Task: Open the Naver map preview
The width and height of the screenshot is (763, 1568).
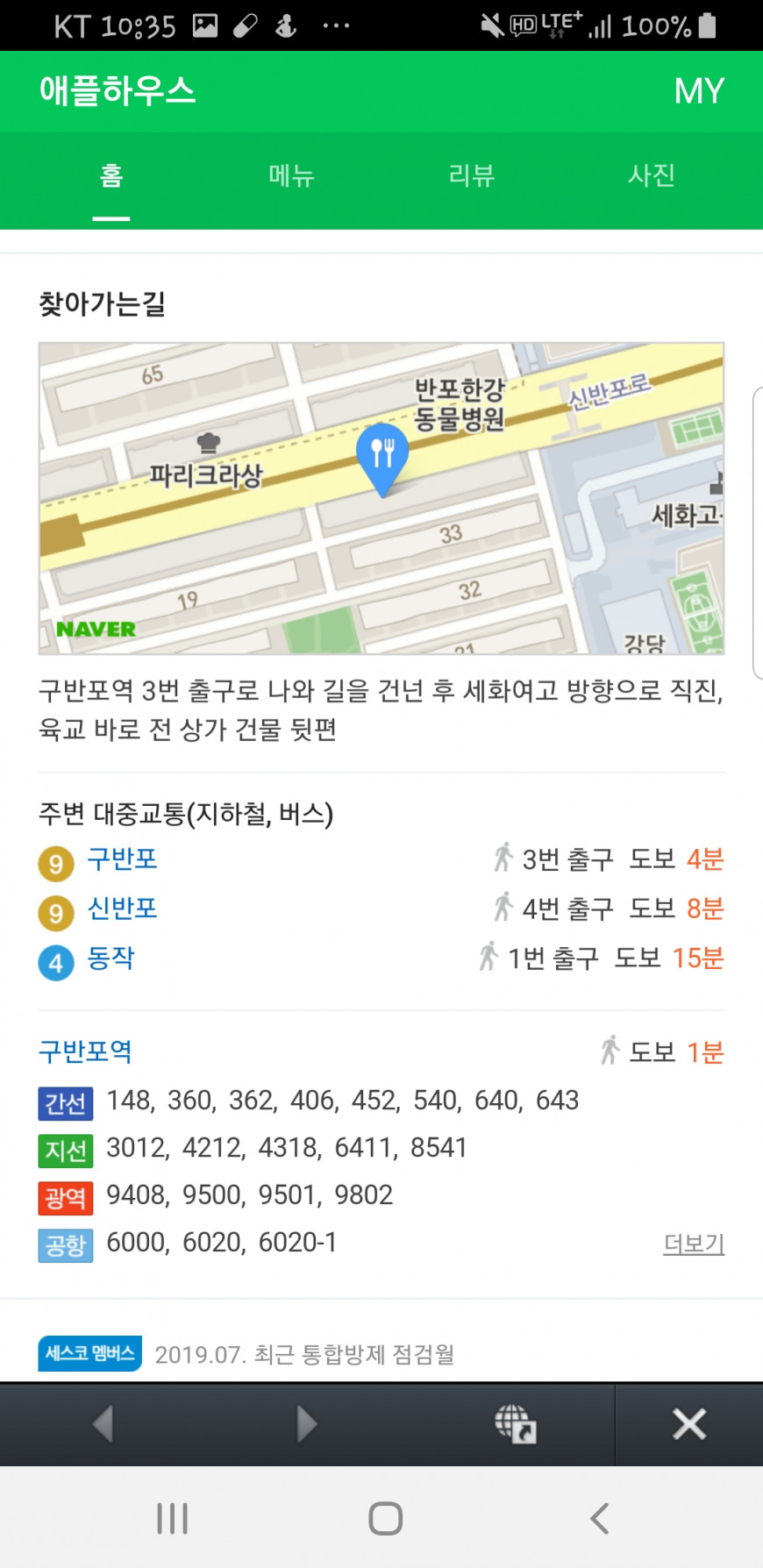Action: click(381, 498)
